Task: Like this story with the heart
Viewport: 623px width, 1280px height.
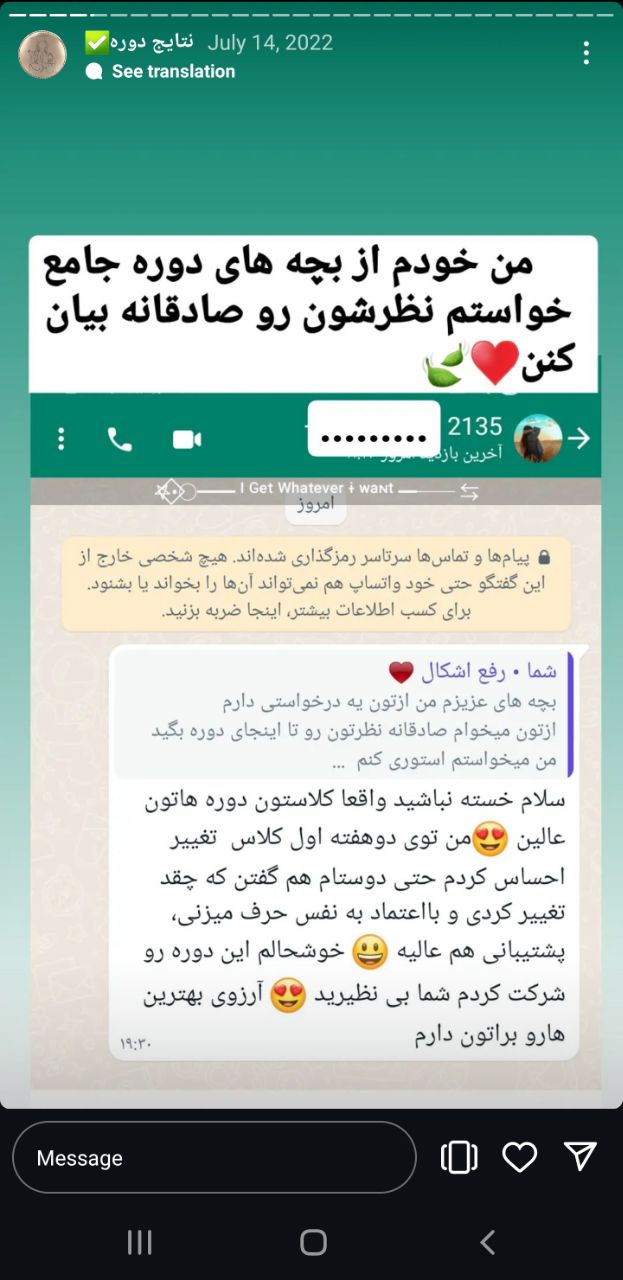Action: (x=520, y=1157)
